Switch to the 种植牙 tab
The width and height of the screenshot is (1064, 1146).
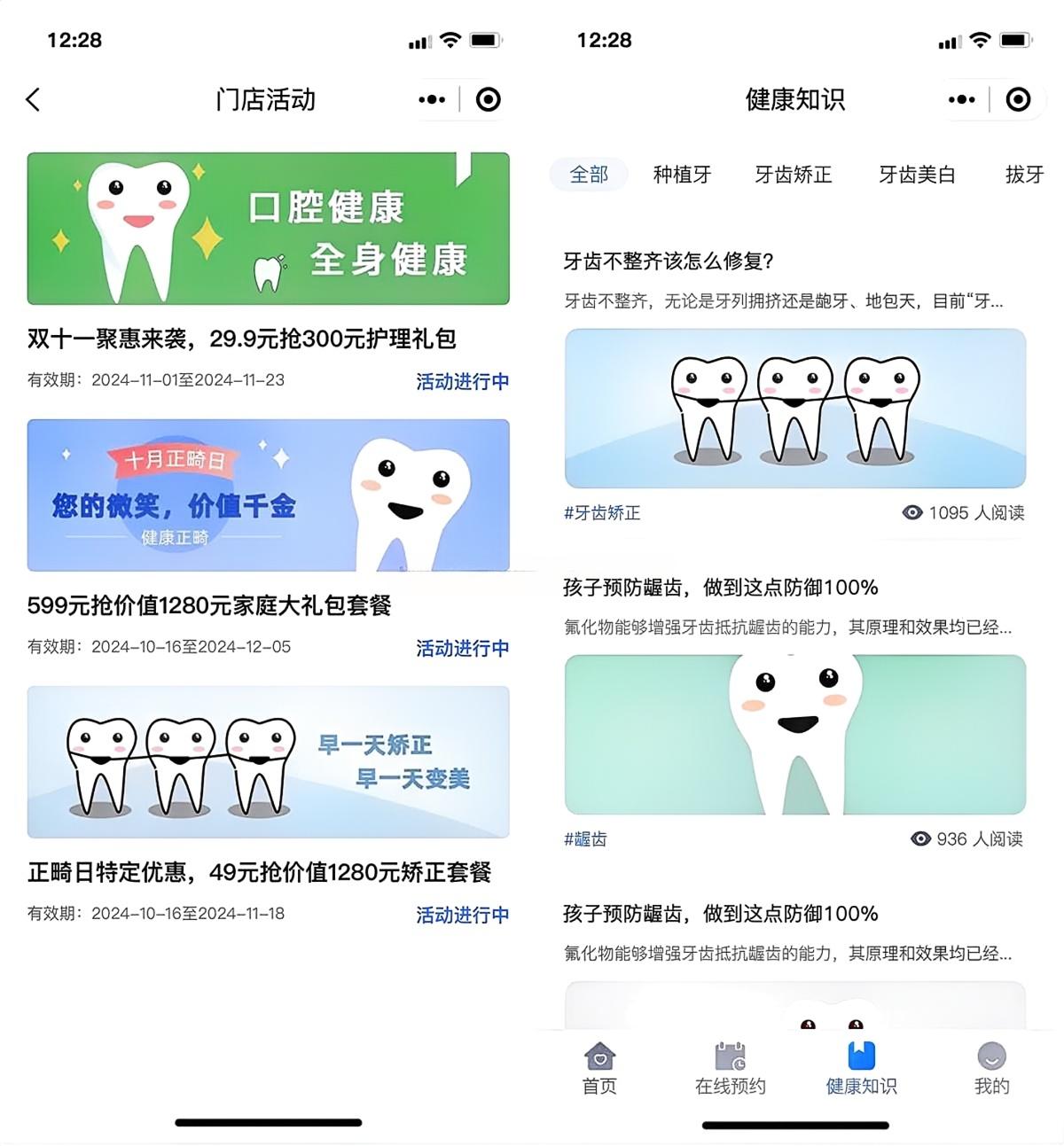[681, 175]
